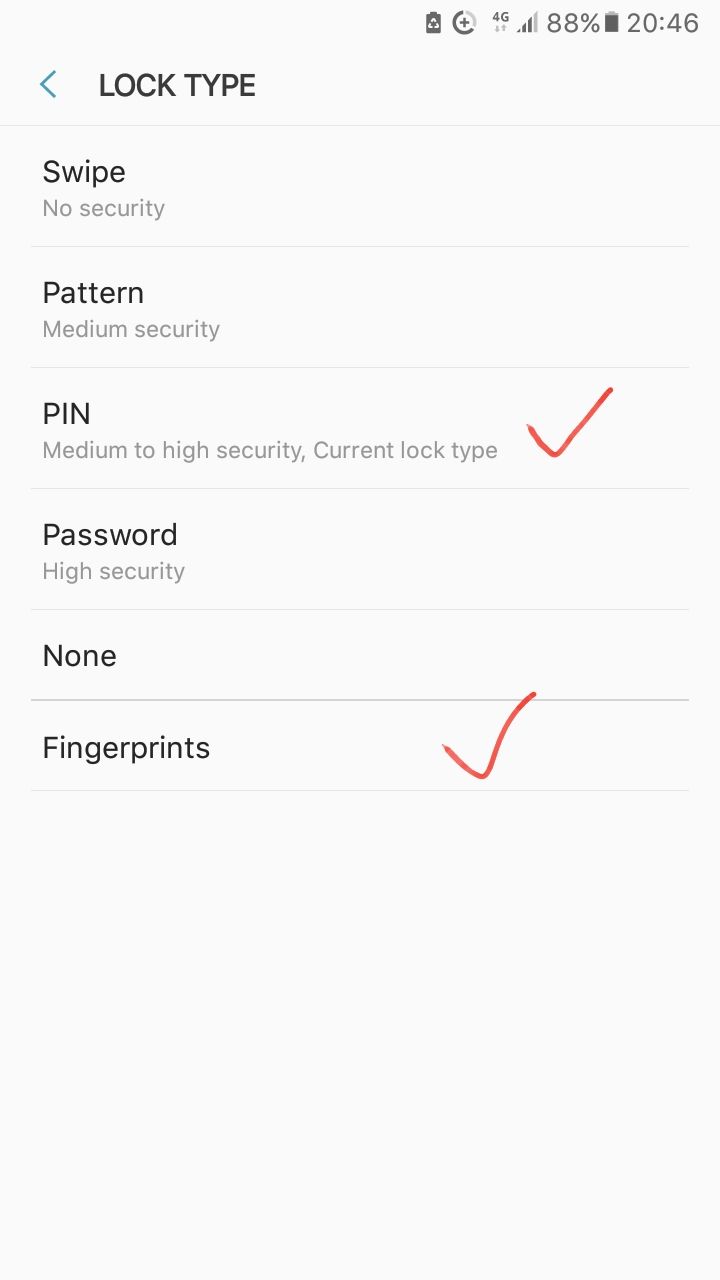Tap the battery saver icon in status bar

434,21
